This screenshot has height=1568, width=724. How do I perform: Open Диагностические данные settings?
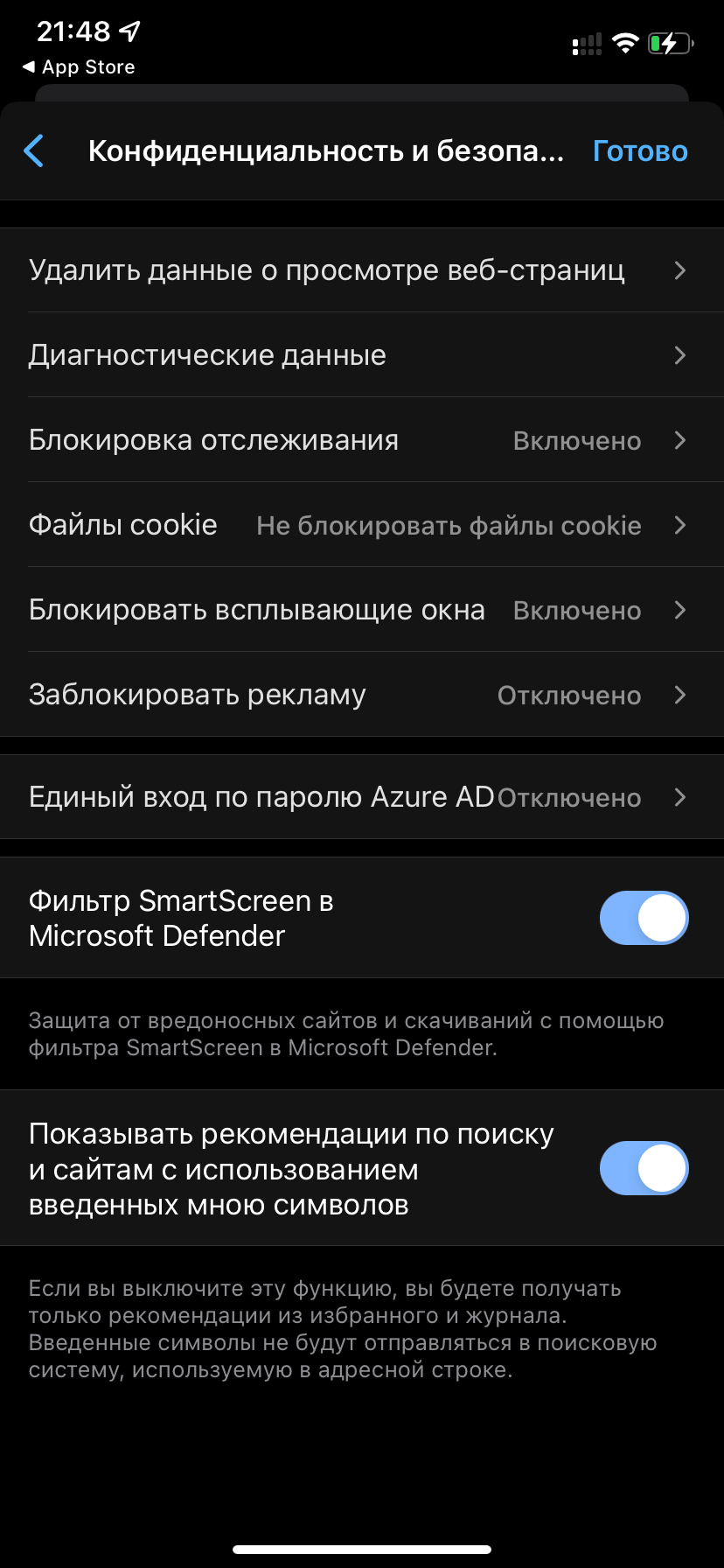click(x=361, y=355)
